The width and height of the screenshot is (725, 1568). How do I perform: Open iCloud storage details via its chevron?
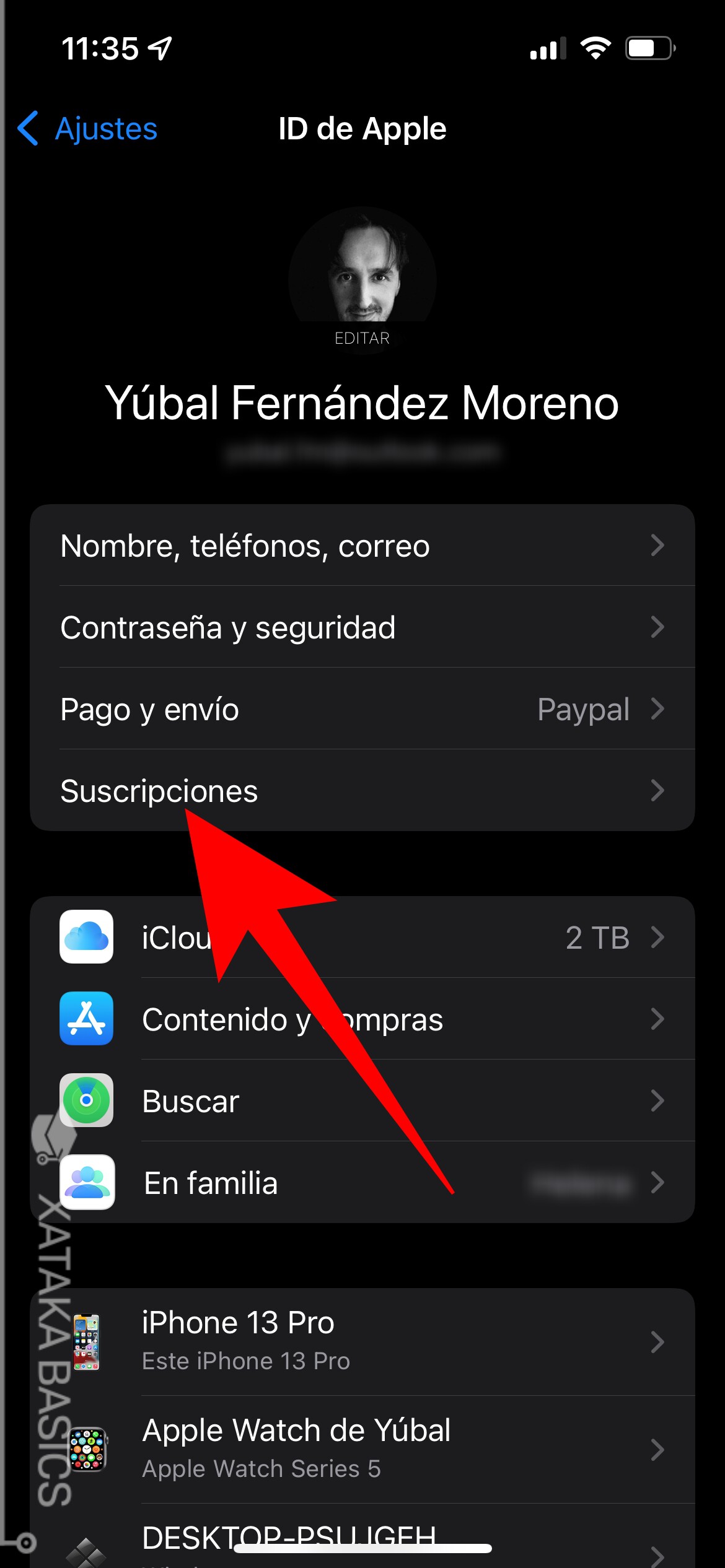click(x=659, y=938)
